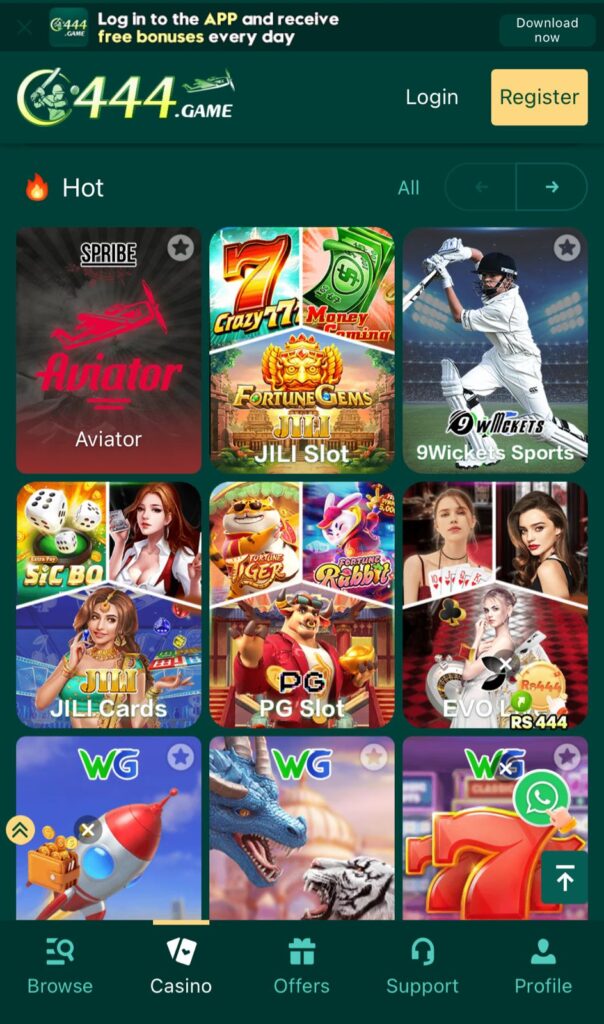Favorite 9Wickets Sports with the star

(567, 248)
